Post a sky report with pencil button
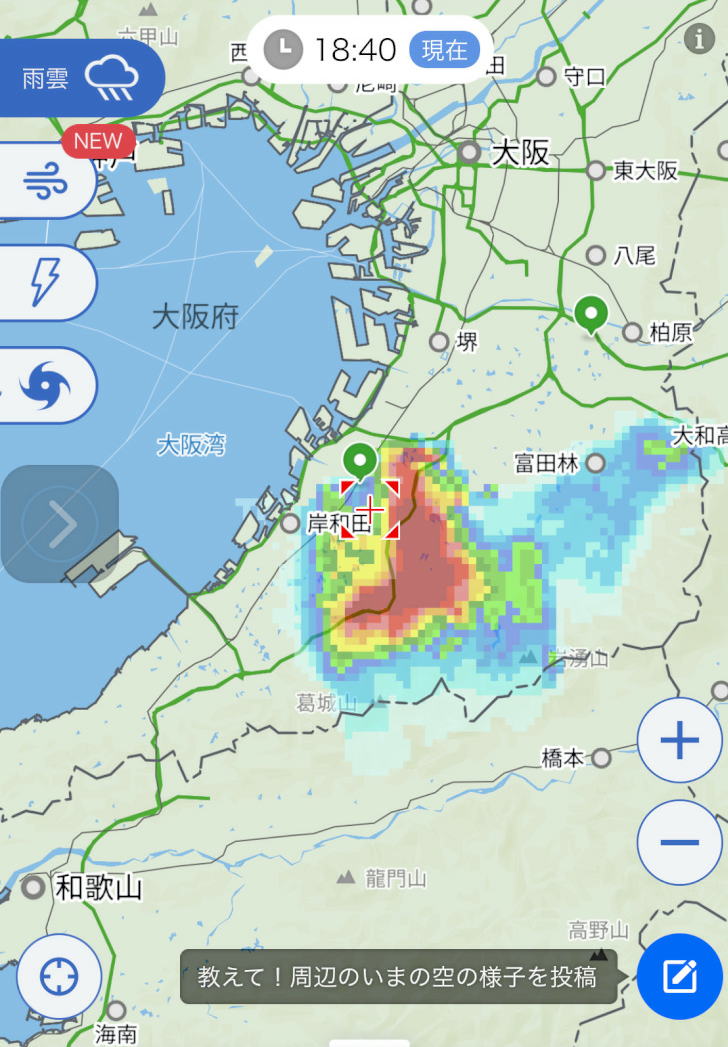The height and width of the screenshot is (1047, 728). pos(680,976)
